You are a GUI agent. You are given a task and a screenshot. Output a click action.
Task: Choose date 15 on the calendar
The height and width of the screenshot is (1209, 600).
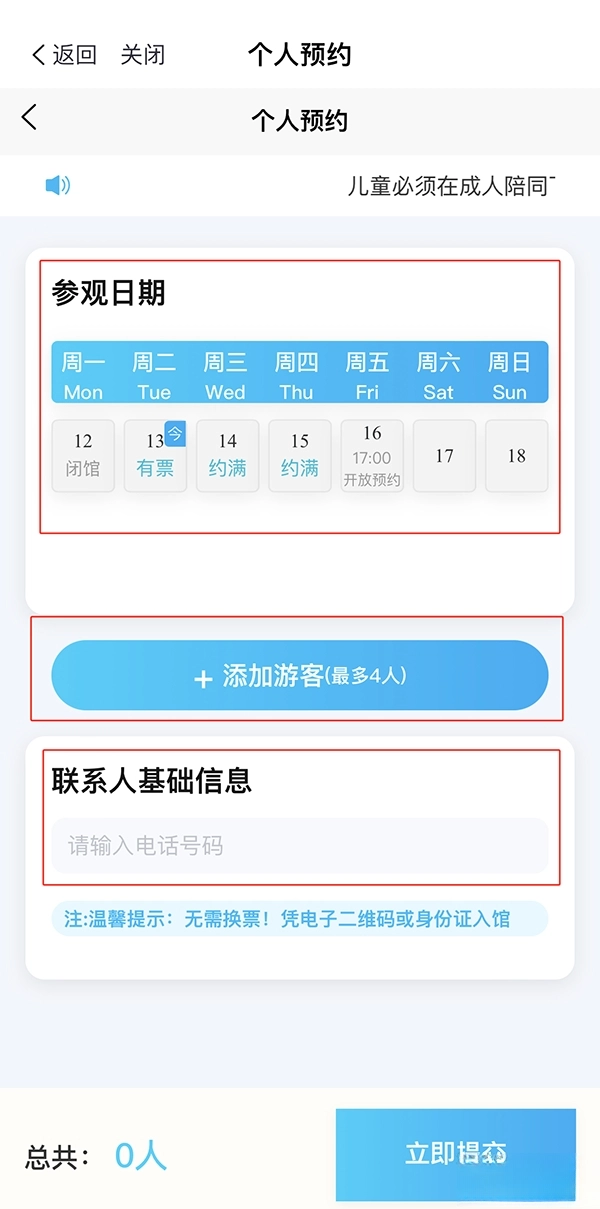(x=299, y=455)
